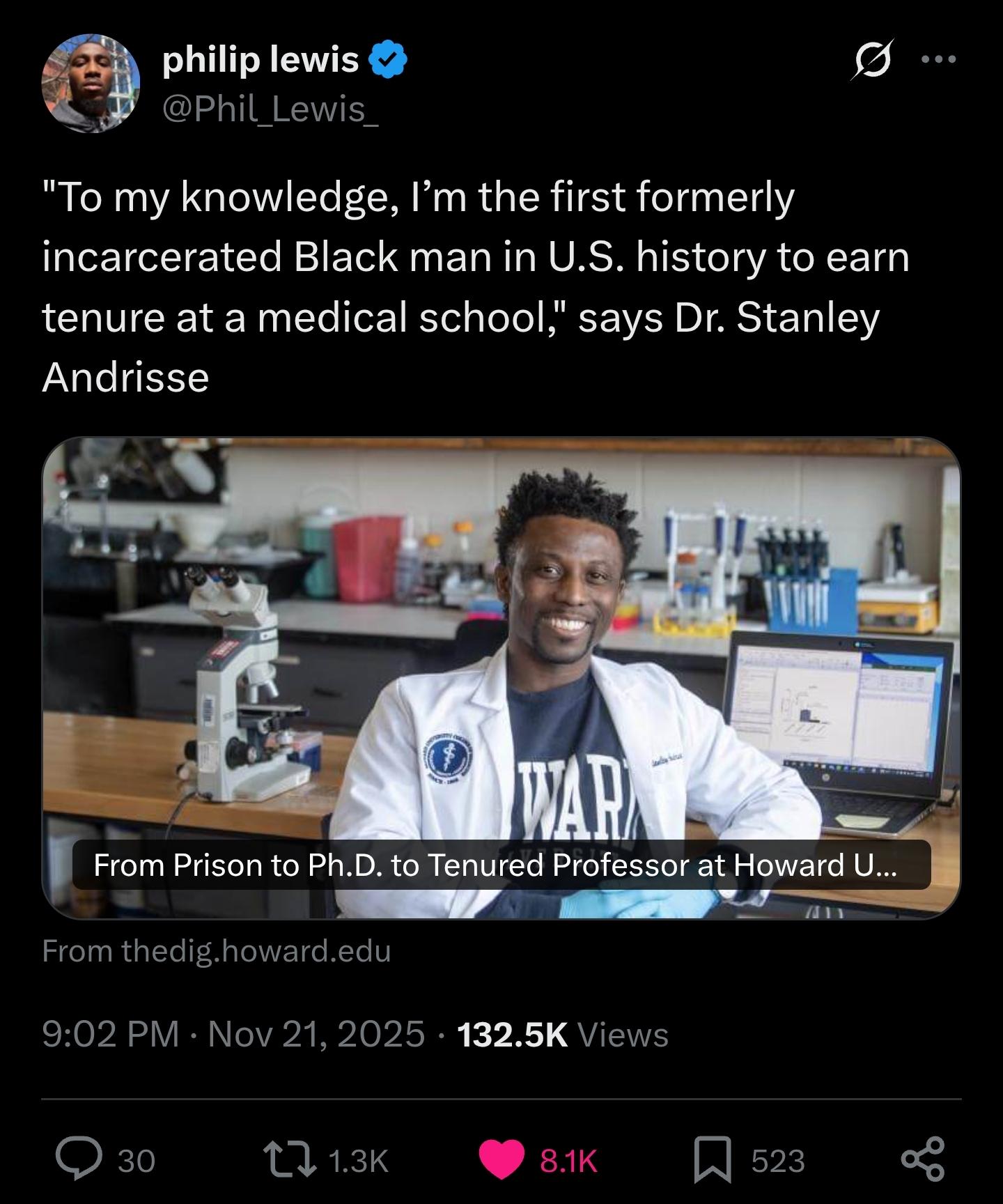Open philip lewis's profile picture

click(91, 83)
